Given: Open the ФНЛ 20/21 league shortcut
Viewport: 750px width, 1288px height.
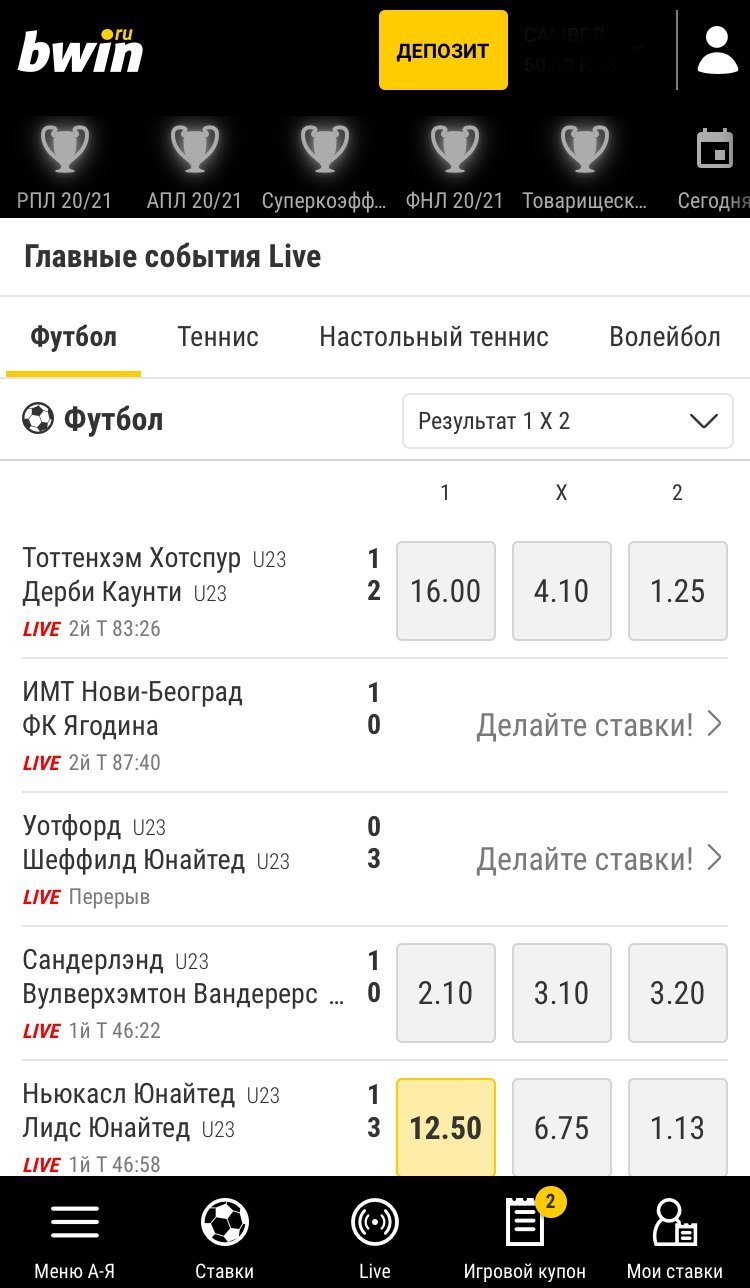Looking at the screenshot, I should [x=454, y=167].
